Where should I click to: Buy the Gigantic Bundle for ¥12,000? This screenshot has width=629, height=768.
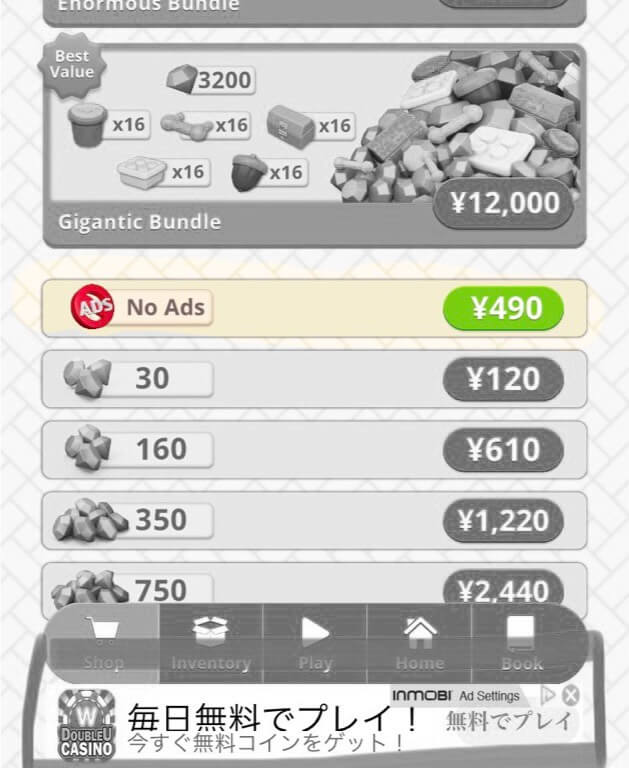point(503,204)
